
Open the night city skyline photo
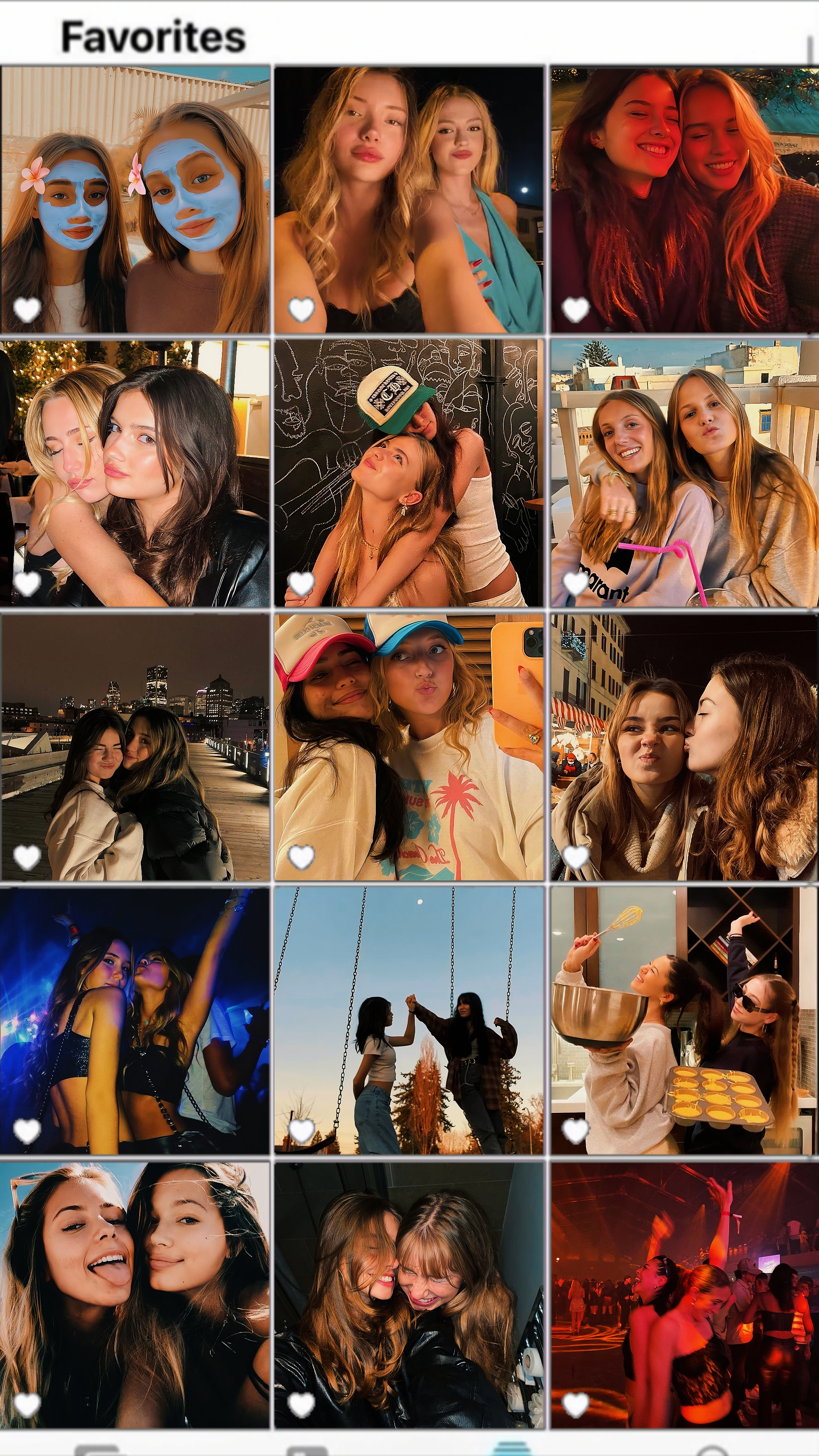click(135, 747)
